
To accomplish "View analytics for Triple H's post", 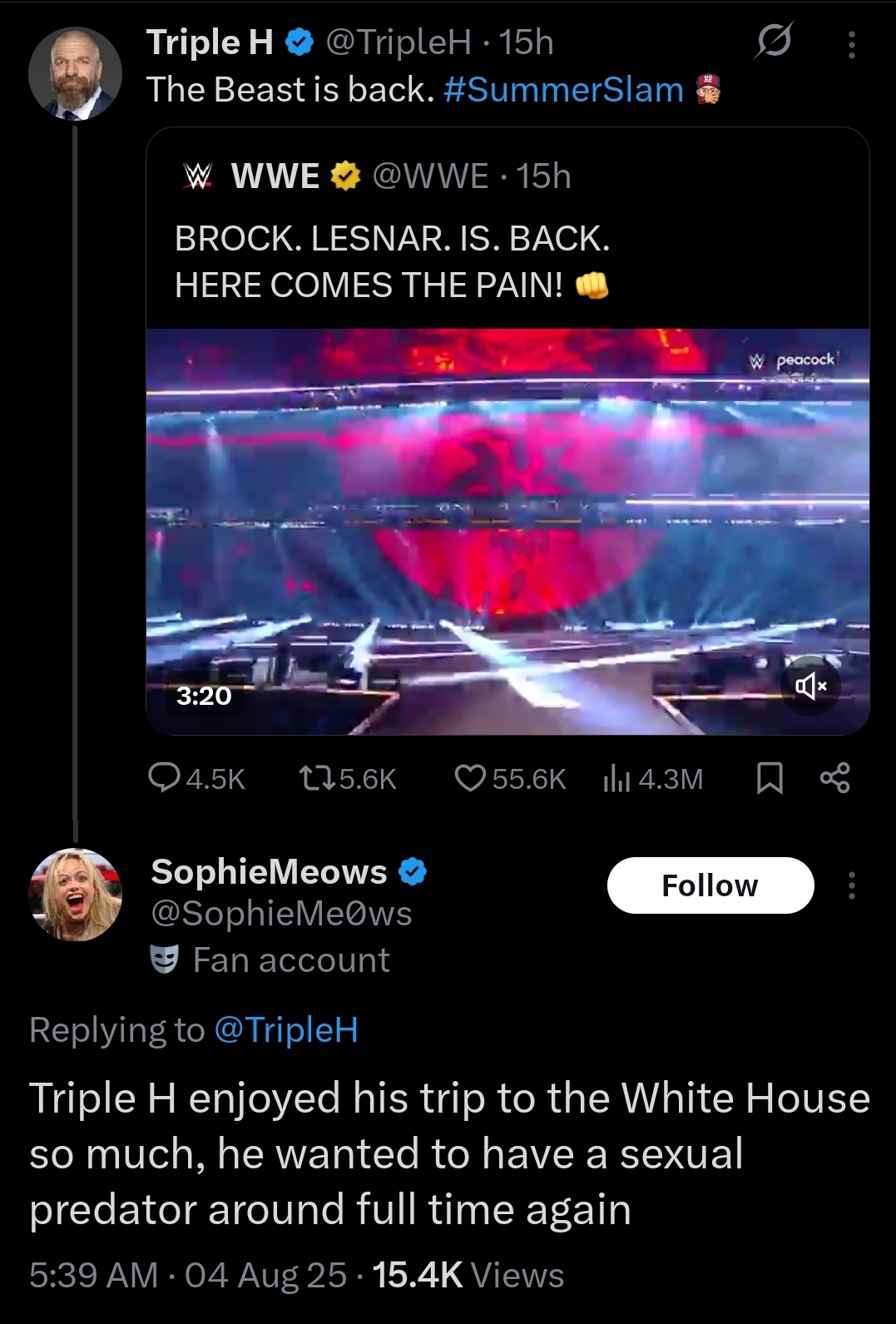I will (616, 778).
